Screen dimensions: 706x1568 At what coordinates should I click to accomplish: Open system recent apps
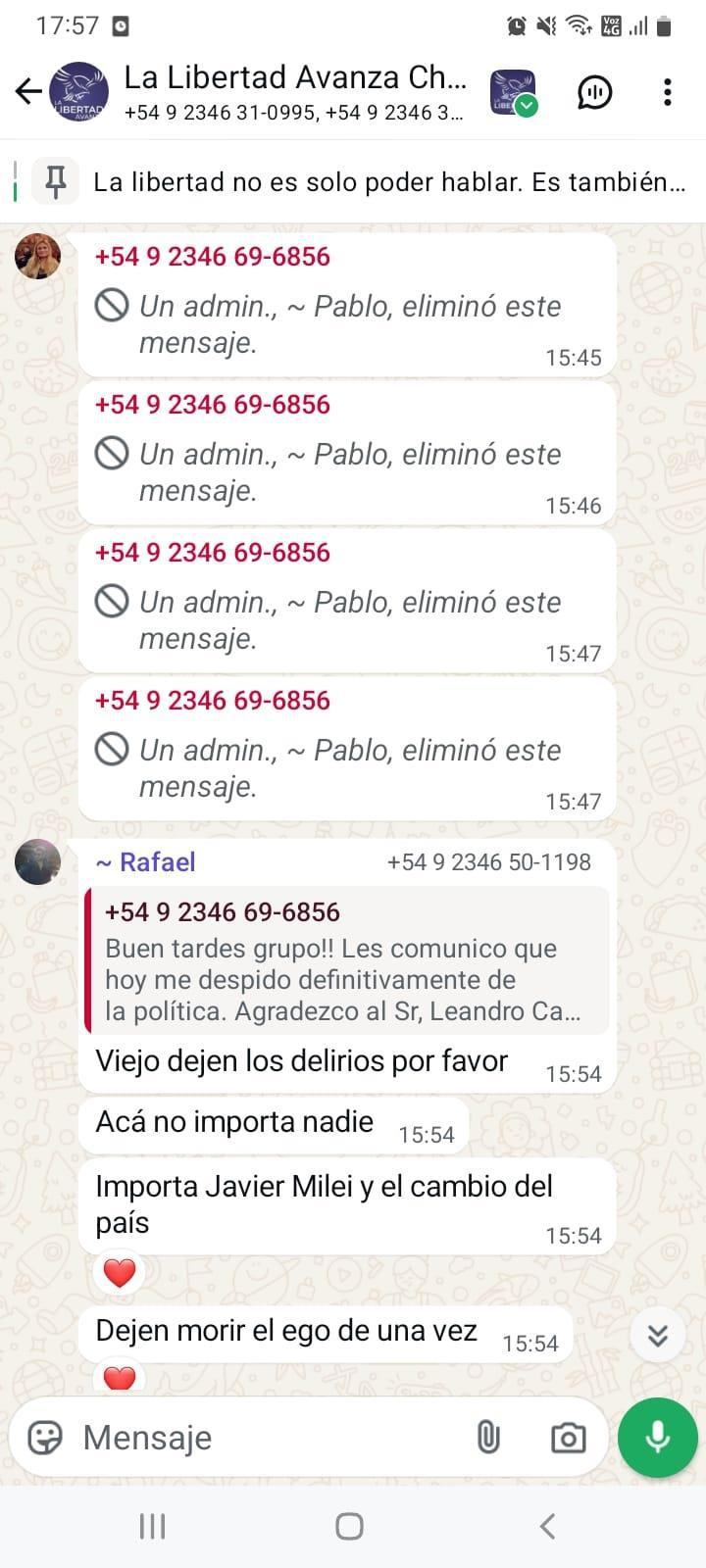click(152, 1526)
